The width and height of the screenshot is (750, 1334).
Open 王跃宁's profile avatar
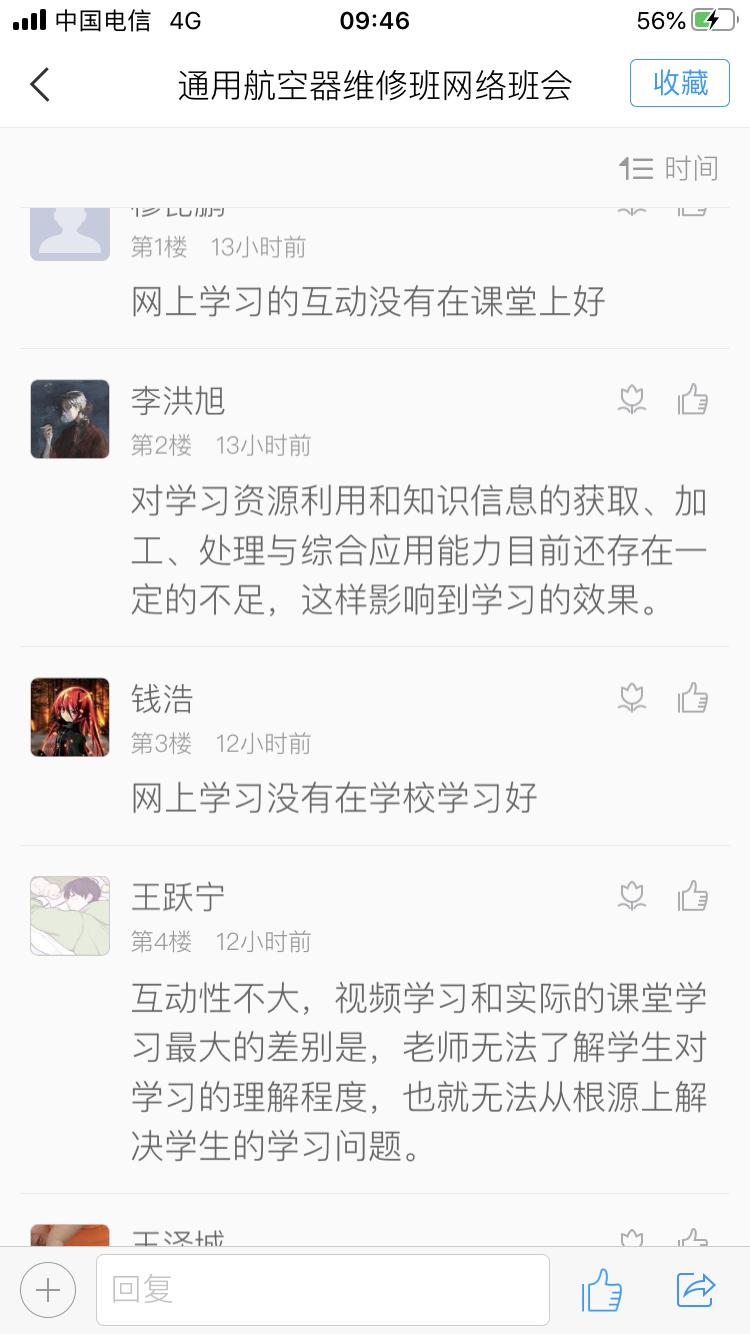pyautogui.click(x=70, y=915)
